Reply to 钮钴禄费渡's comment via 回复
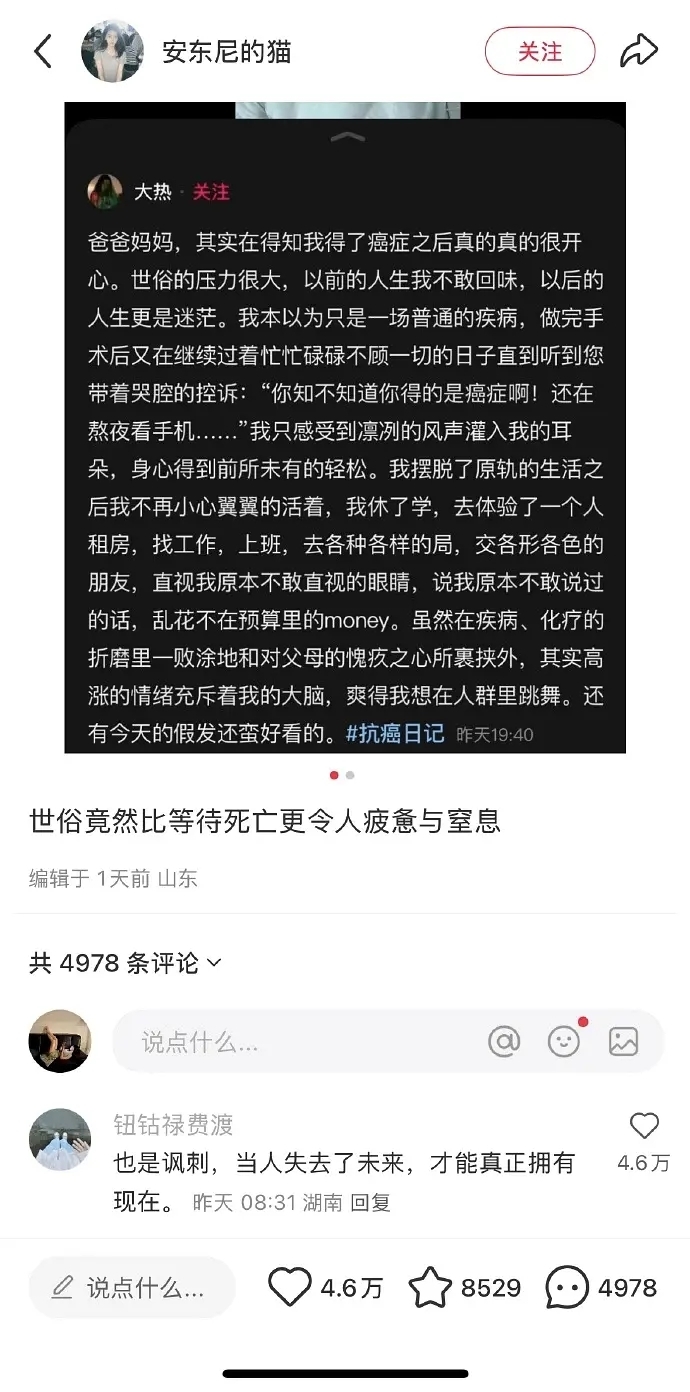The image size is (690, 1392). 371,1203
